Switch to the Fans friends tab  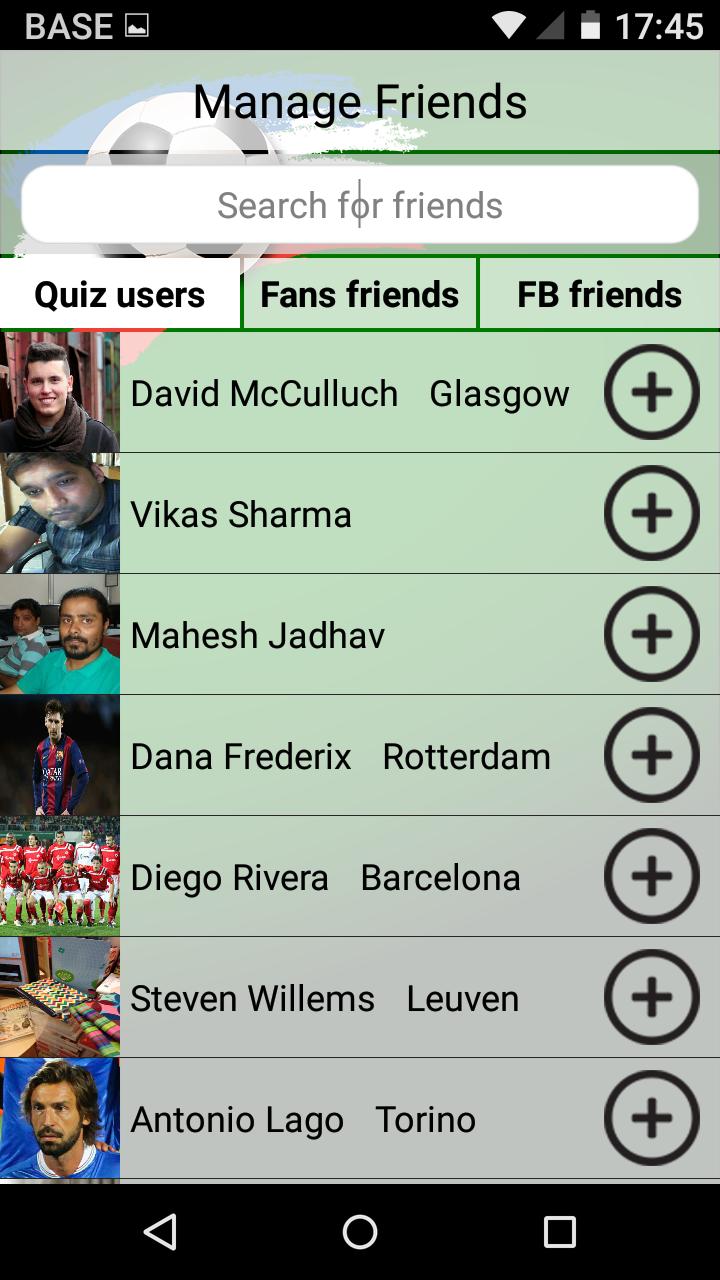point(360,295)
